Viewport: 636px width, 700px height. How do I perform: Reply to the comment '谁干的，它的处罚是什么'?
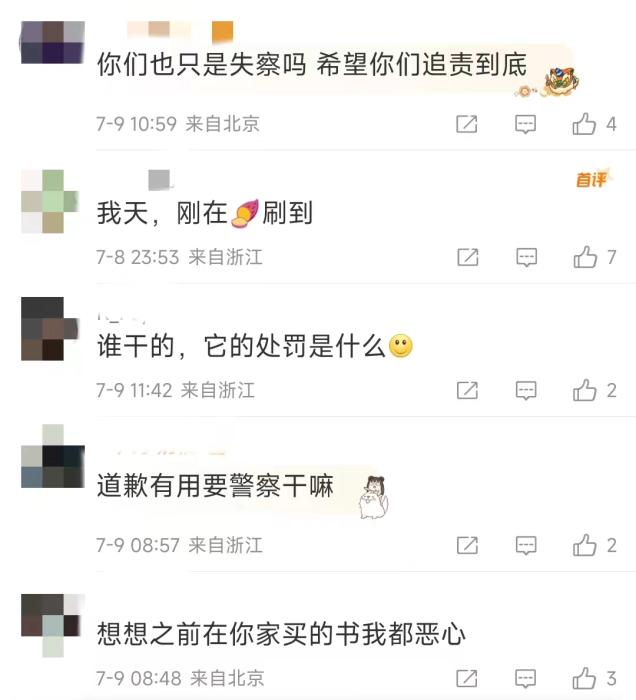(526, 390)
